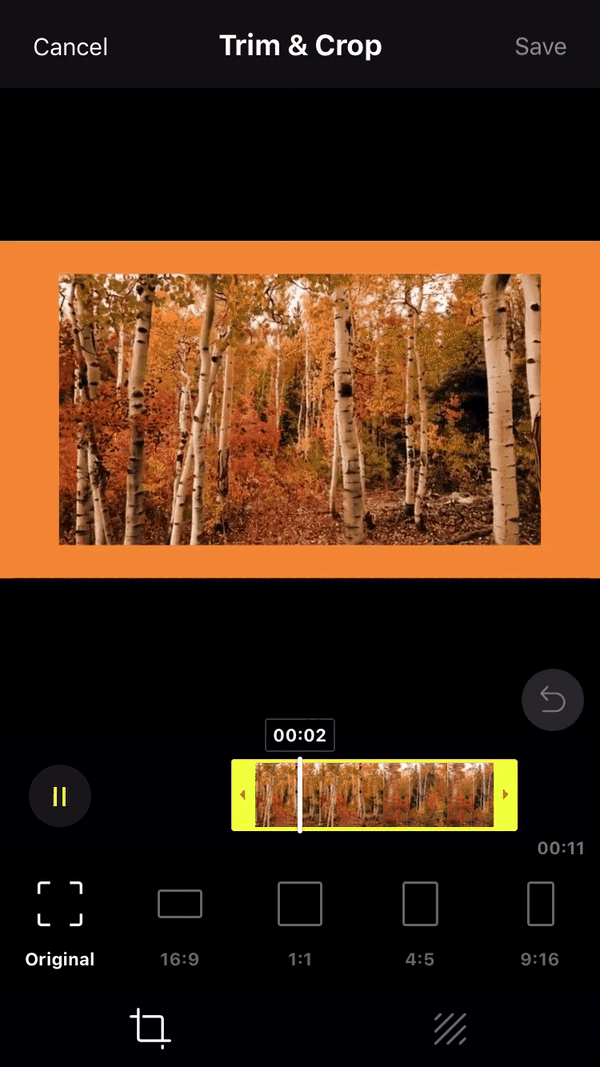Undo the last change
Viewport: 600px width, 1067px height.
[552, 700]
